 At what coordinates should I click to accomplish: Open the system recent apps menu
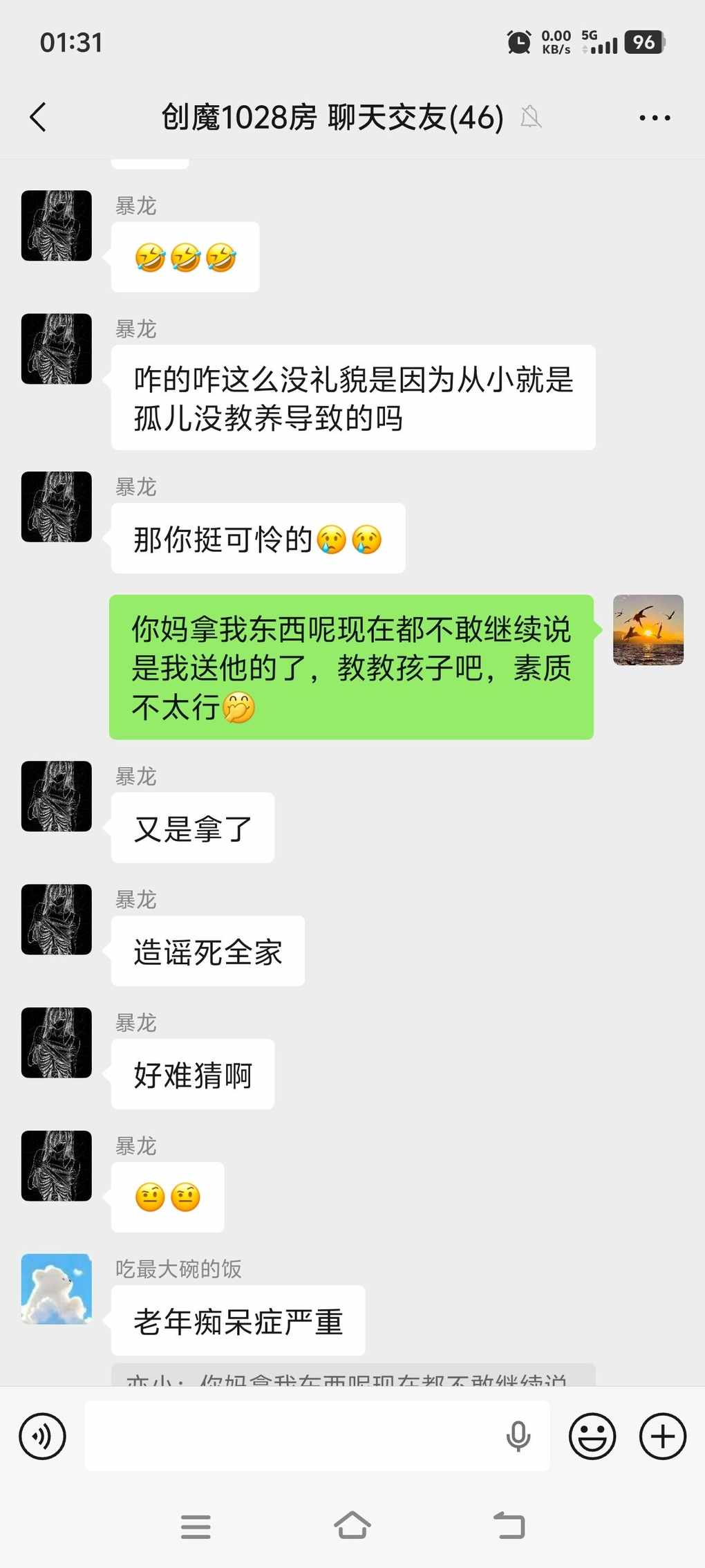[x=196, y=1527]
